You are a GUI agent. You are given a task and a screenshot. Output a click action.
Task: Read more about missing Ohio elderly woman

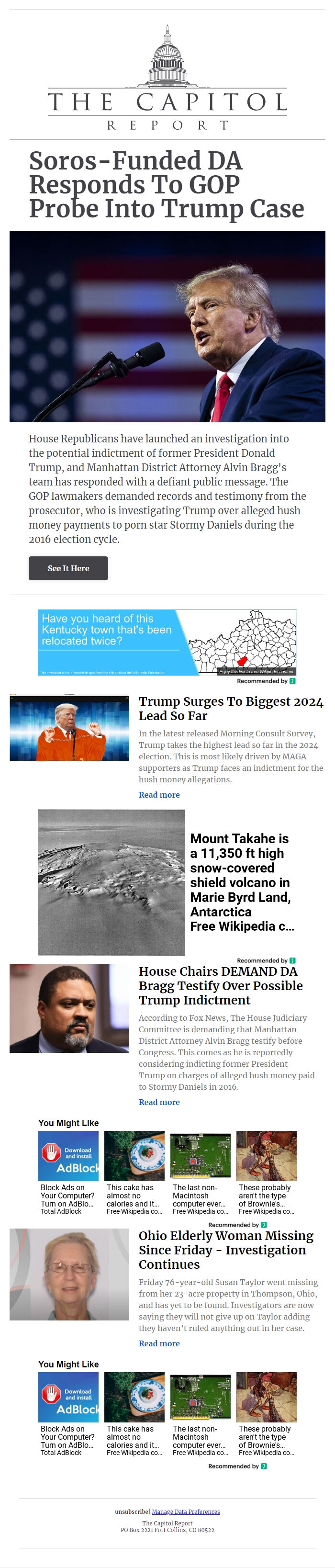159,1343
